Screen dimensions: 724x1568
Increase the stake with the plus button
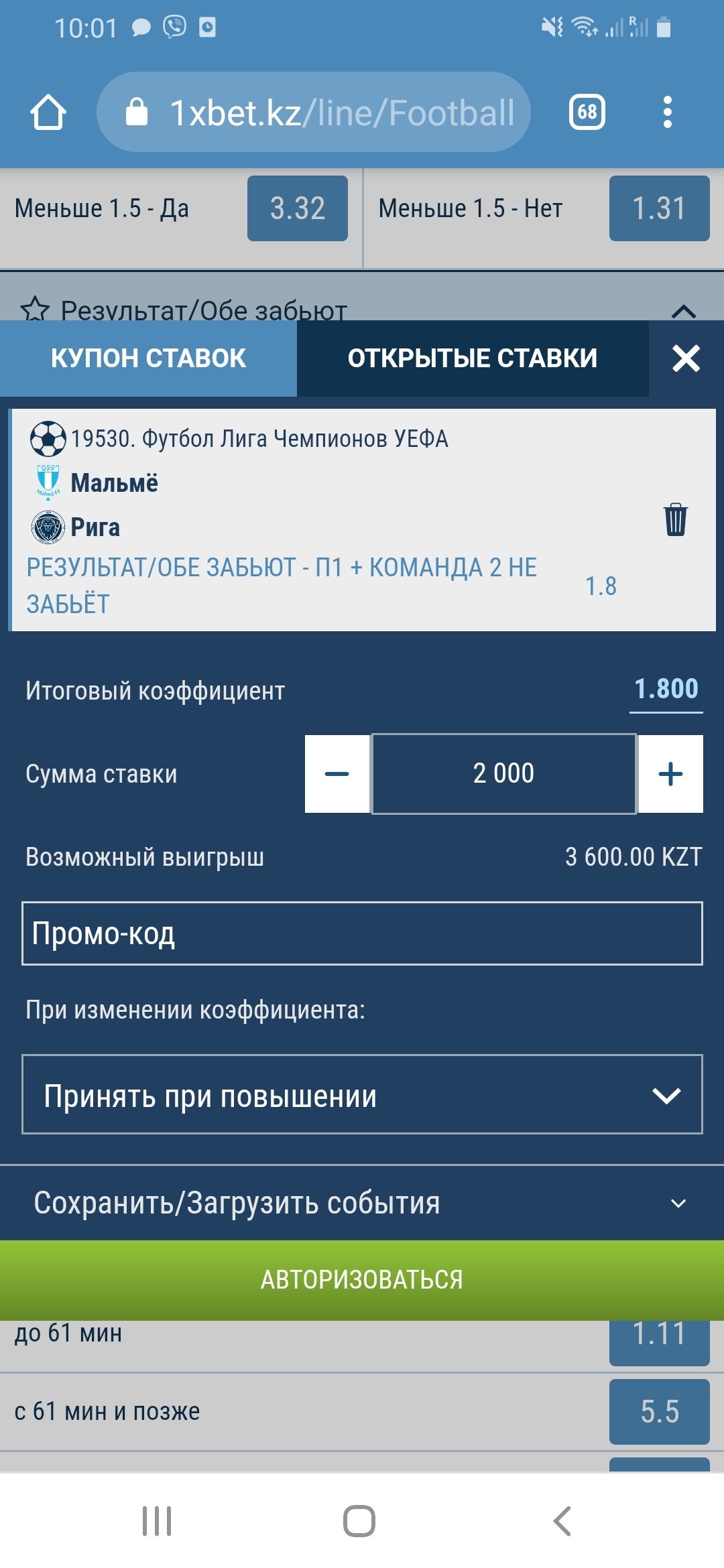pos(670,774)
